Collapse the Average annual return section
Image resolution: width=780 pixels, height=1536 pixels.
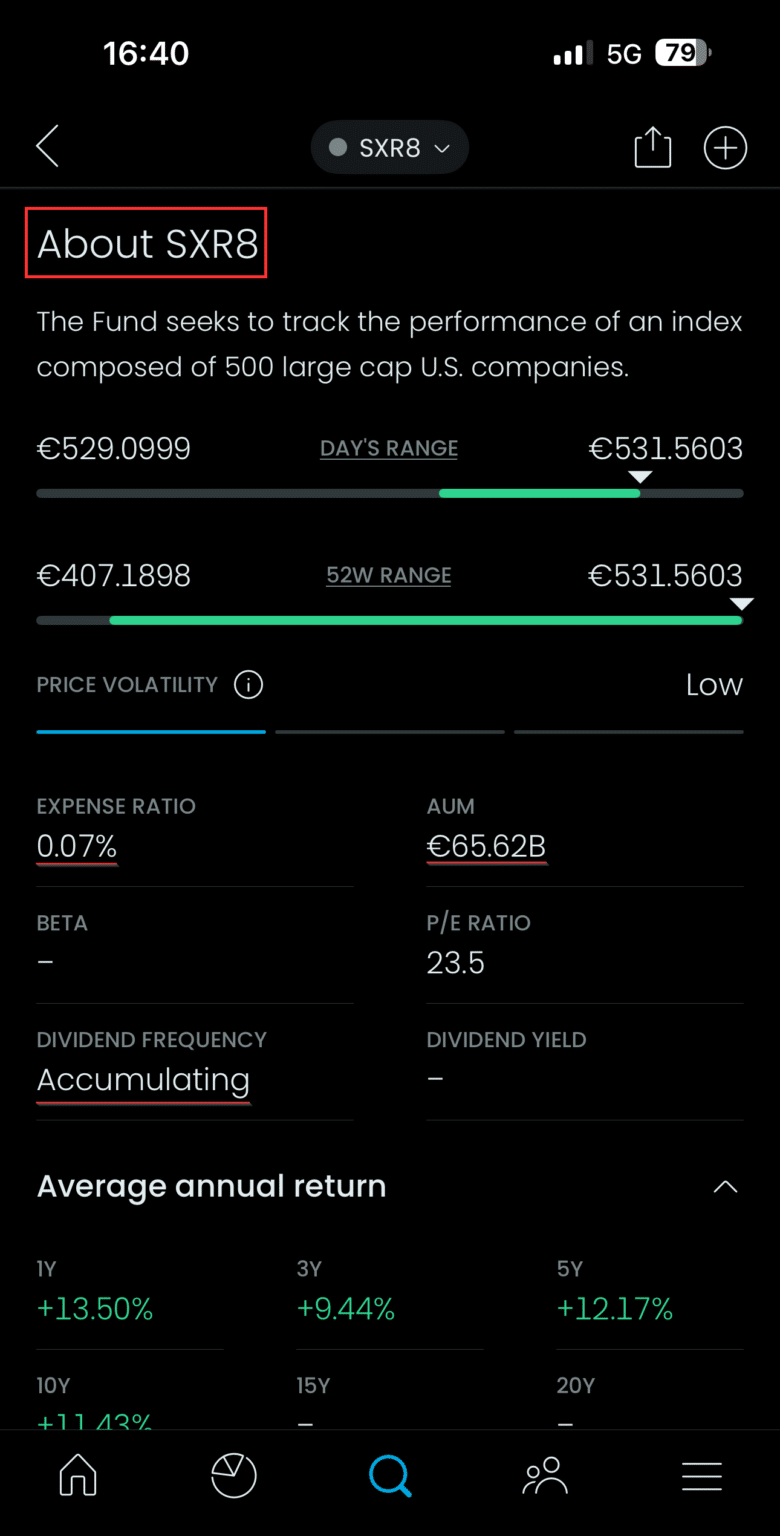[x=726, y=1186]
